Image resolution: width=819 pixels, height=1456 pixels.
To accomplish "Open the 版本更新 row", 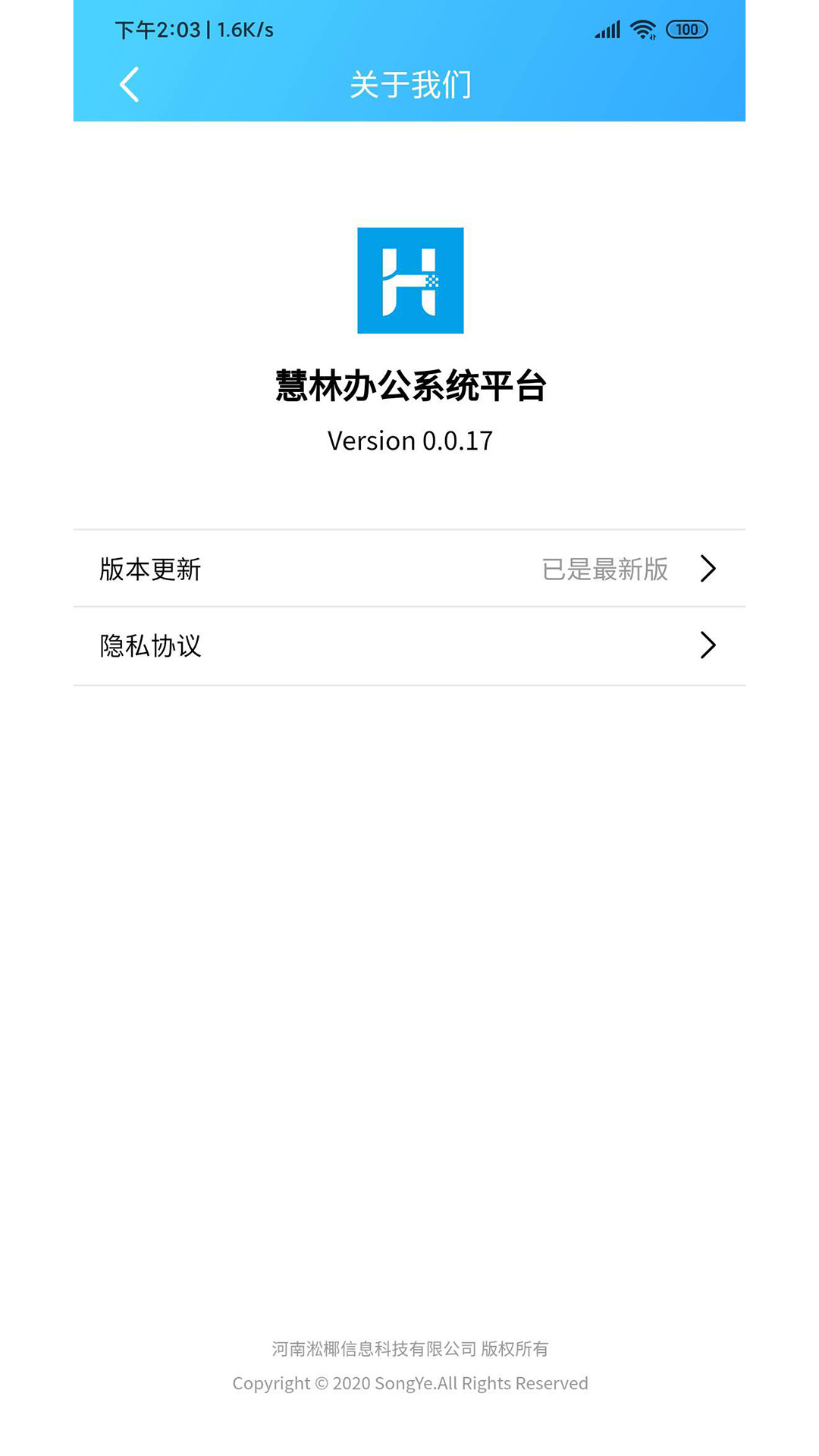I will 409,569.
